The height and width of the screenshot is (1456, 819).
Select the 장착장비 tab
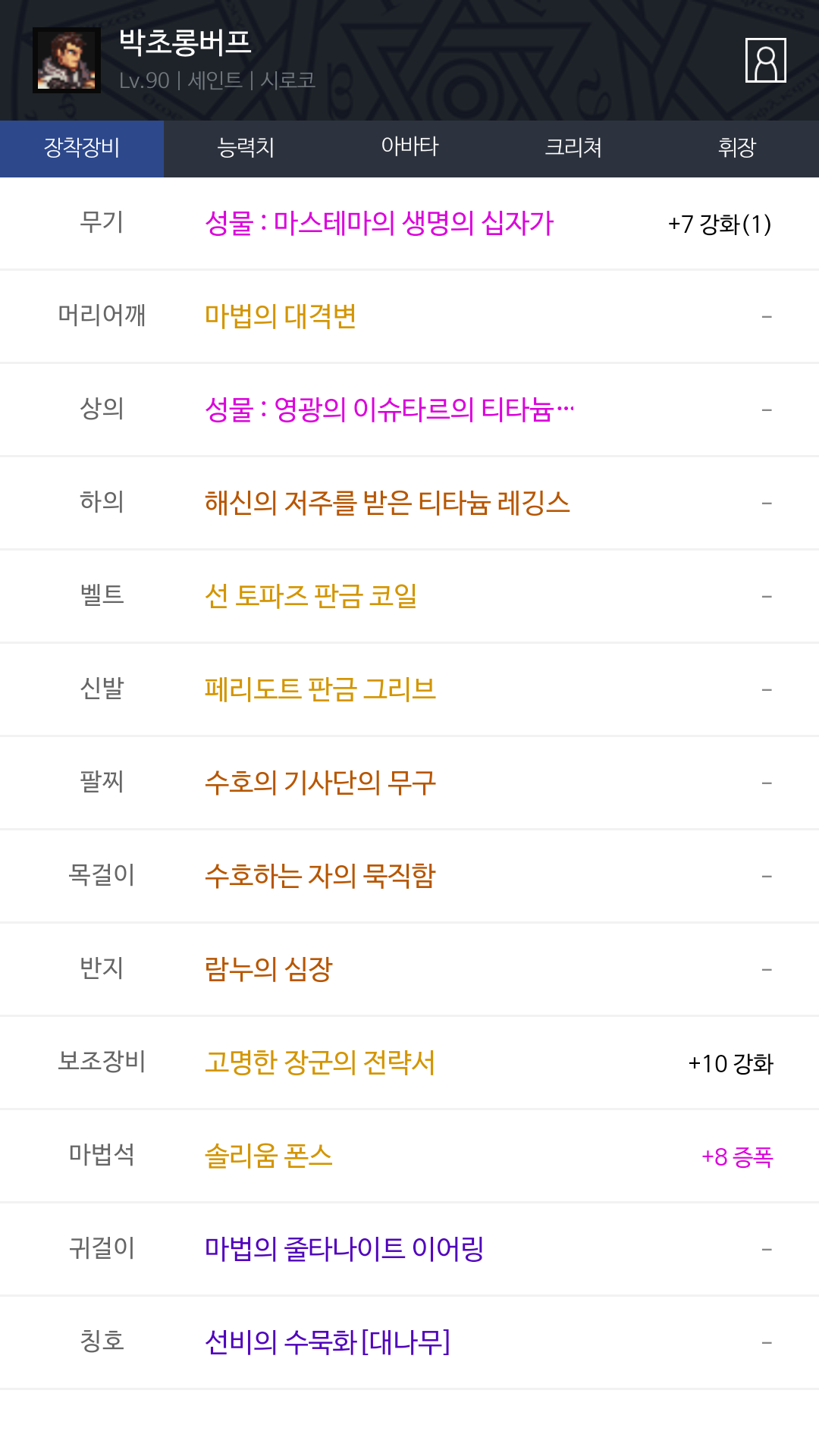click(x=82, y=148)
